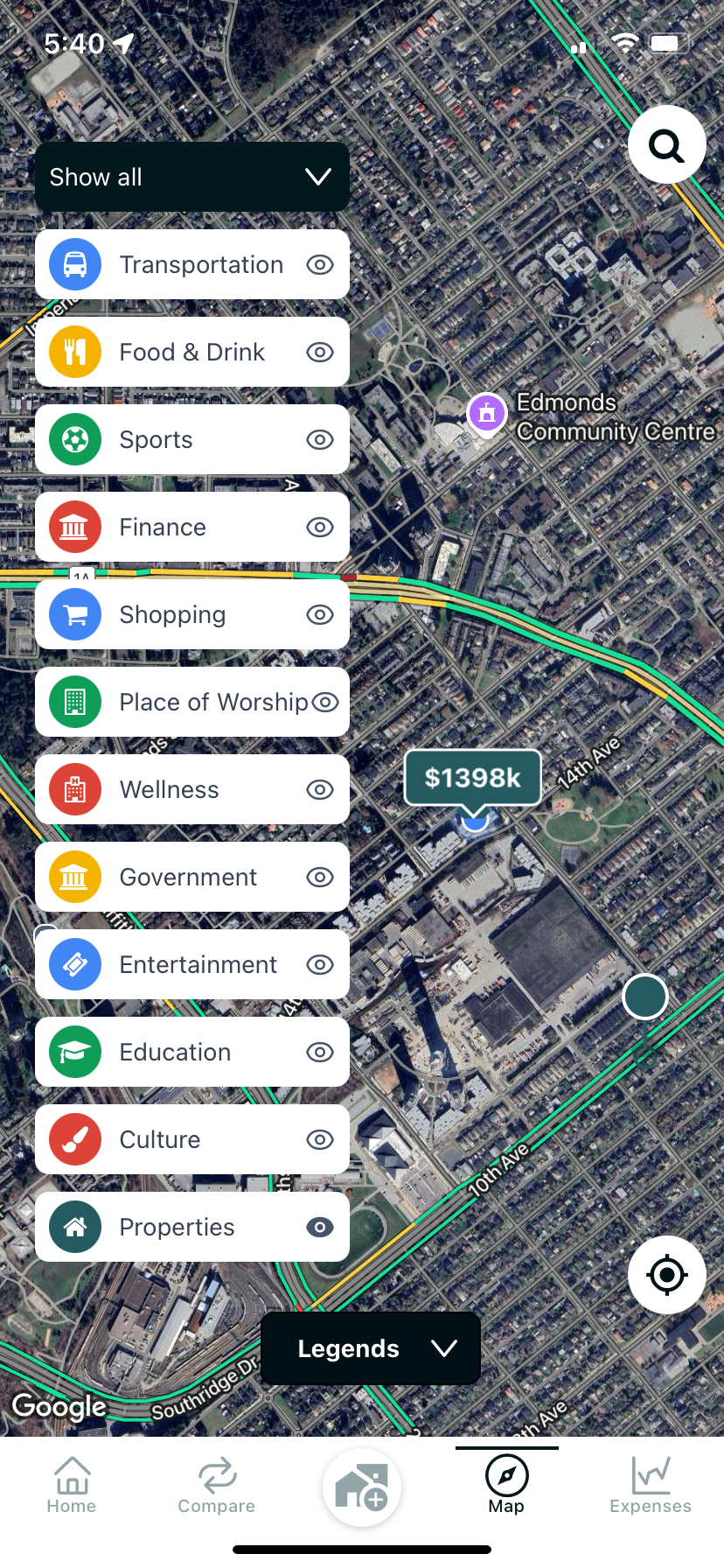
Task: Toggle Culture layer visibility
Action: coord(320,1139)
